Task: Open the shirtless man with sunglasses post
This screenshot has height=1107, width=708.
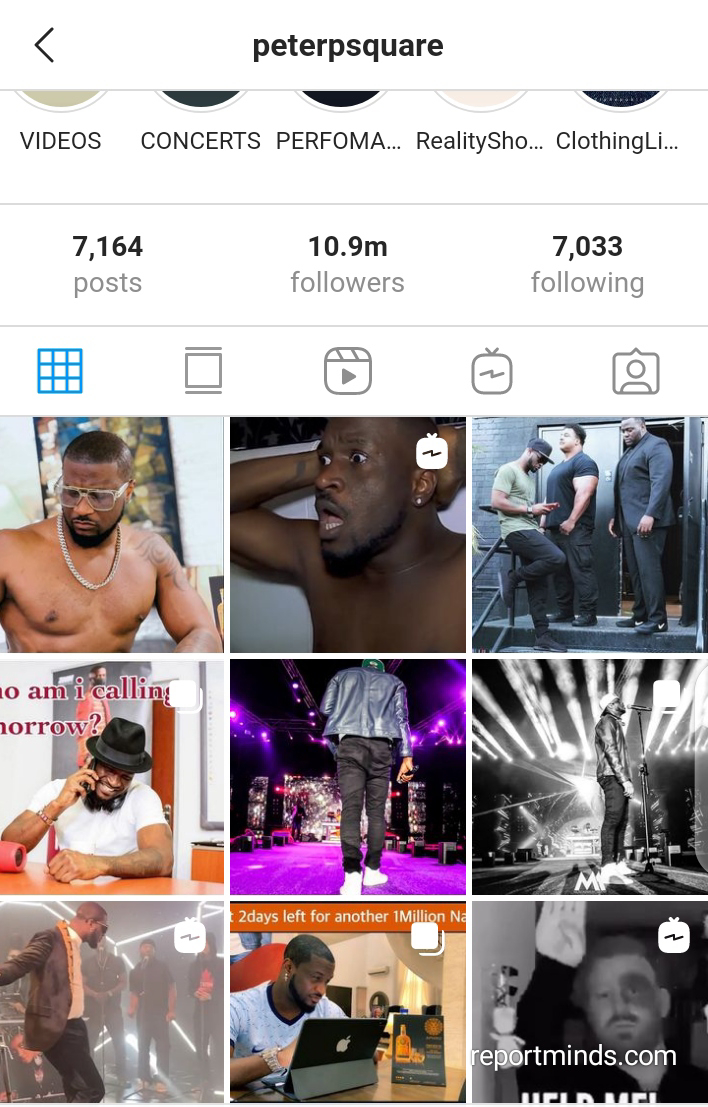Action: [x=111, y=535]
